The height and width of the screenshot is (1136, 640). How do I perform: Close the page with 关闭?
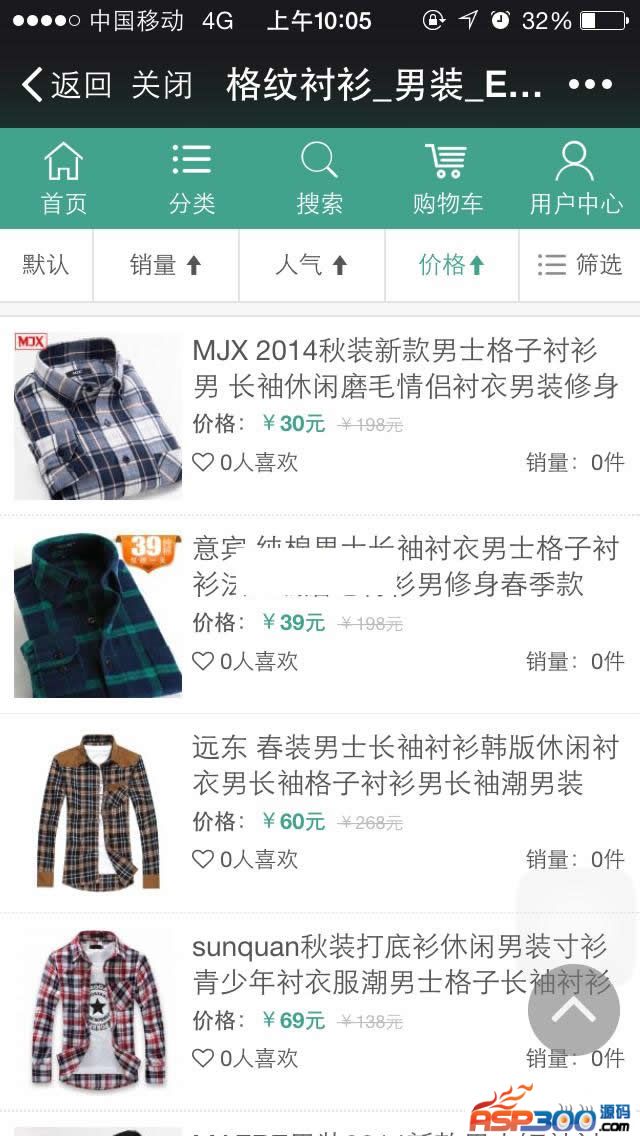click(161, 85)
